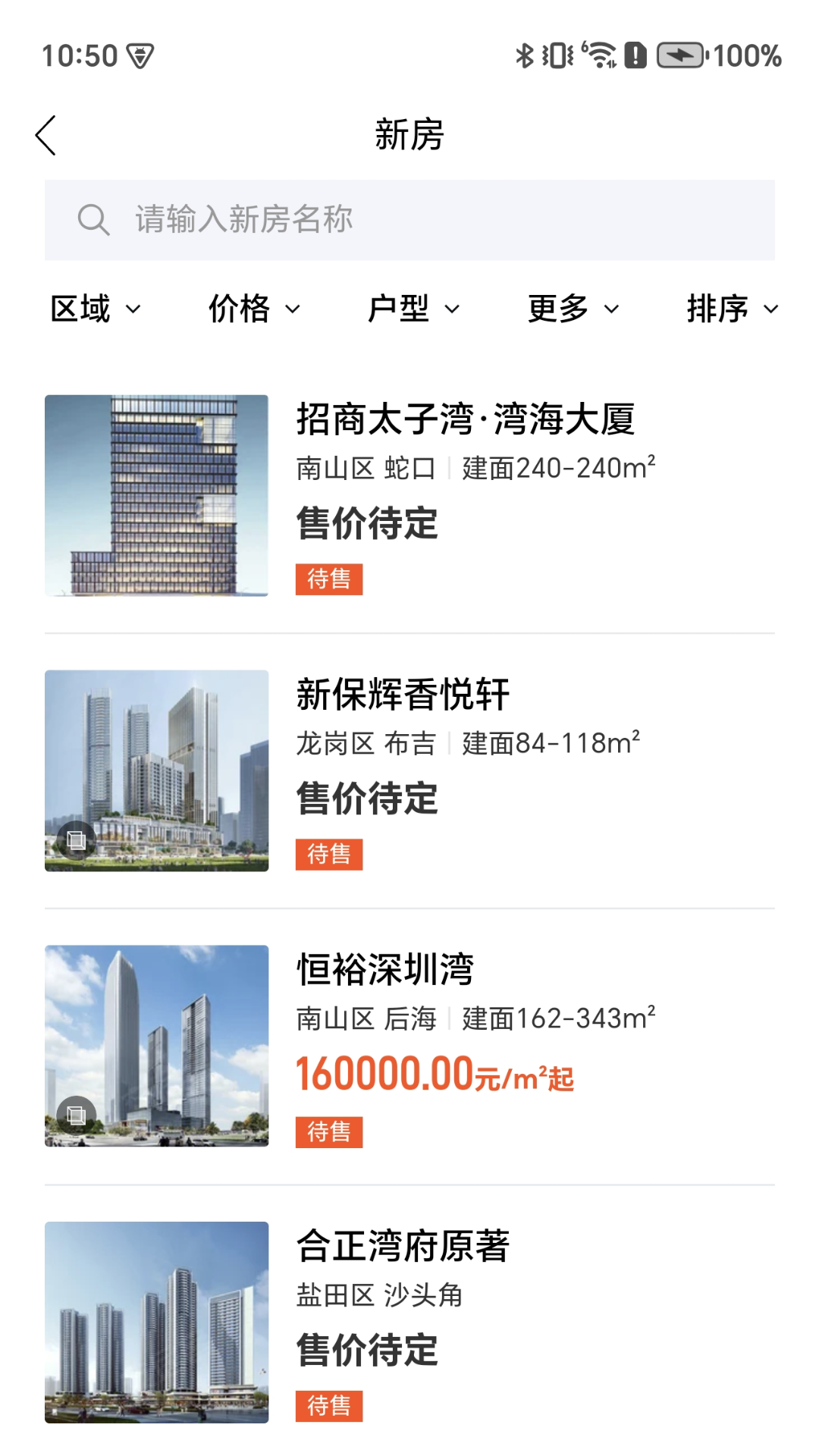Expand the 排序 sorting options
Image resolution: width=819 pixels, height=1456 pixels.
pos(731,308)
